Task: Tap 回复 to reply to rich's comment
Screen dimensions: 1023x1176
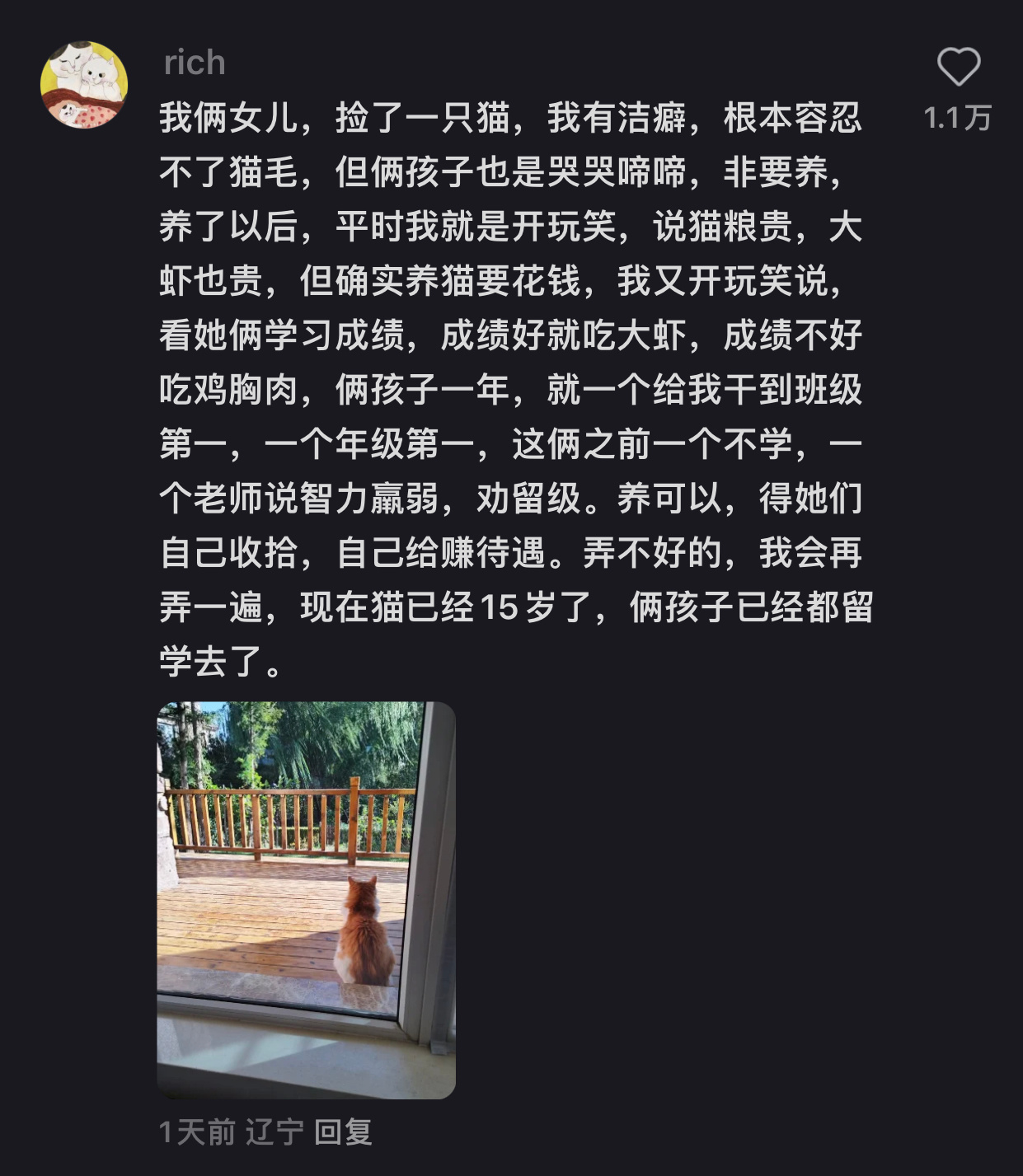Action: click(x=343, y=1132)
